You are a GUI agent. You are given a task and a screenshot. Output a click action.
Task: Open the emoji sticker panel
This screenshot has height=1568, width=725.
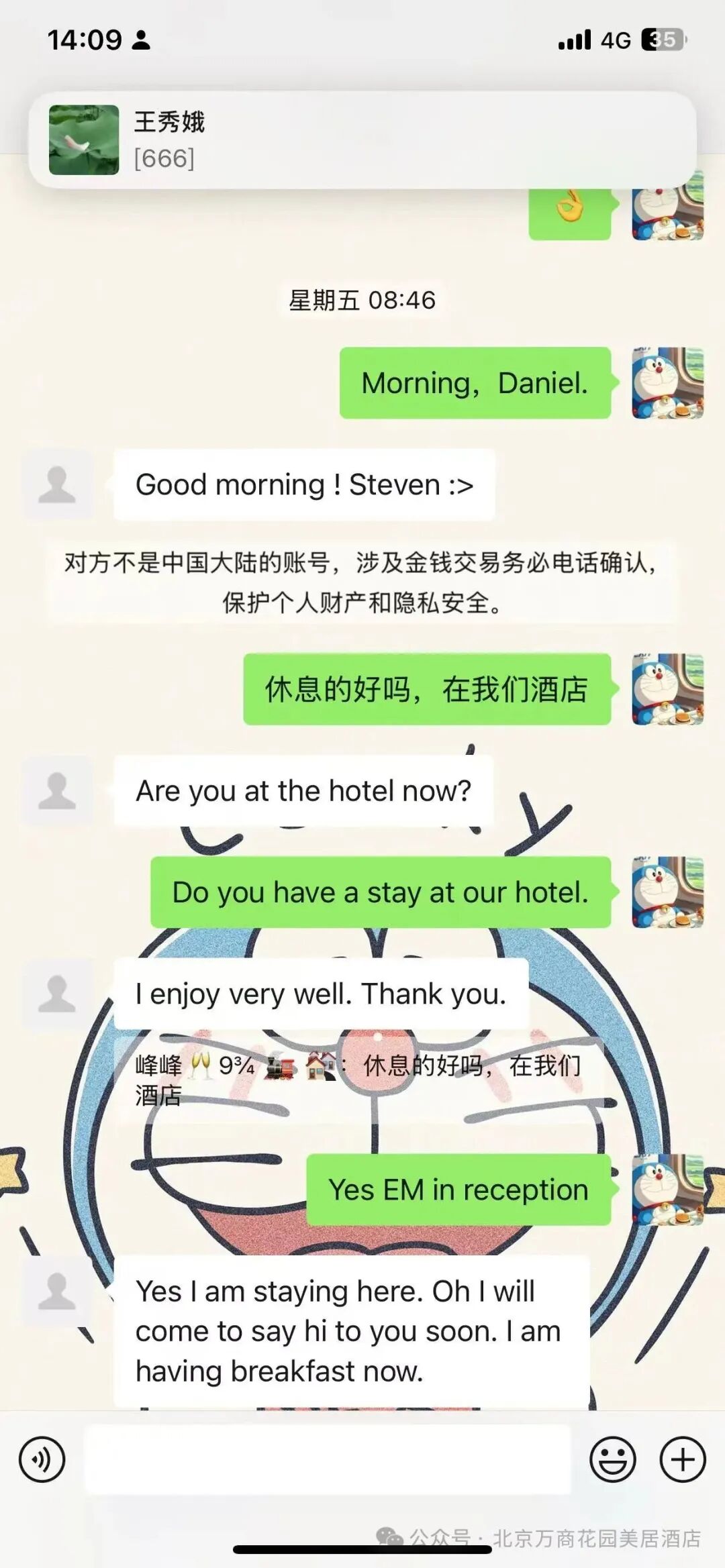pyautogui.click(x=612, y=1459)
